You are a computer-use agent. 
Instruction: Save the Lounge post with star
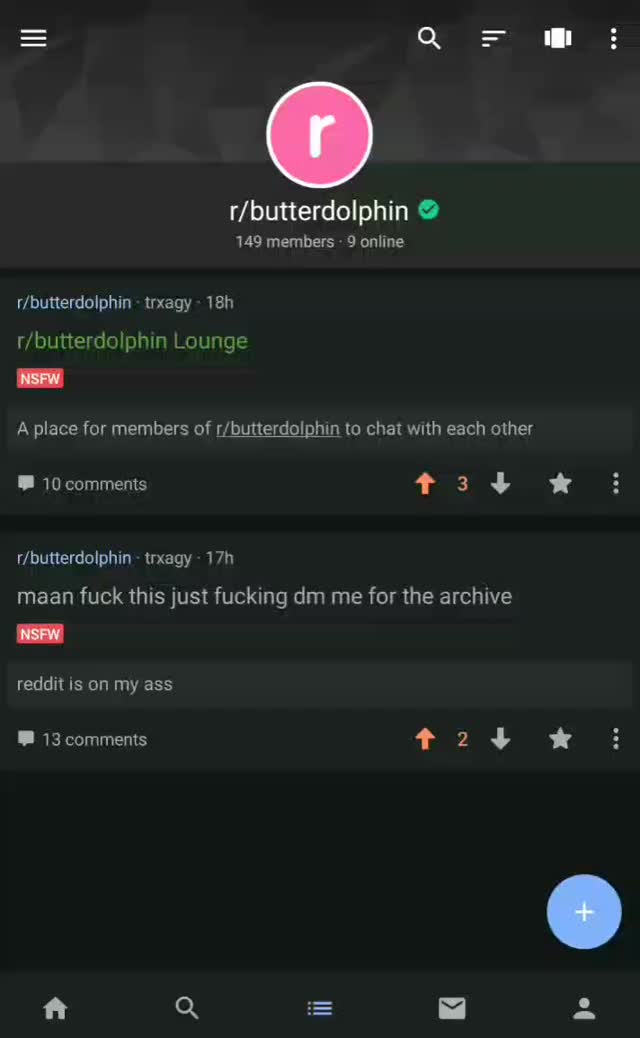coord(560,484)
